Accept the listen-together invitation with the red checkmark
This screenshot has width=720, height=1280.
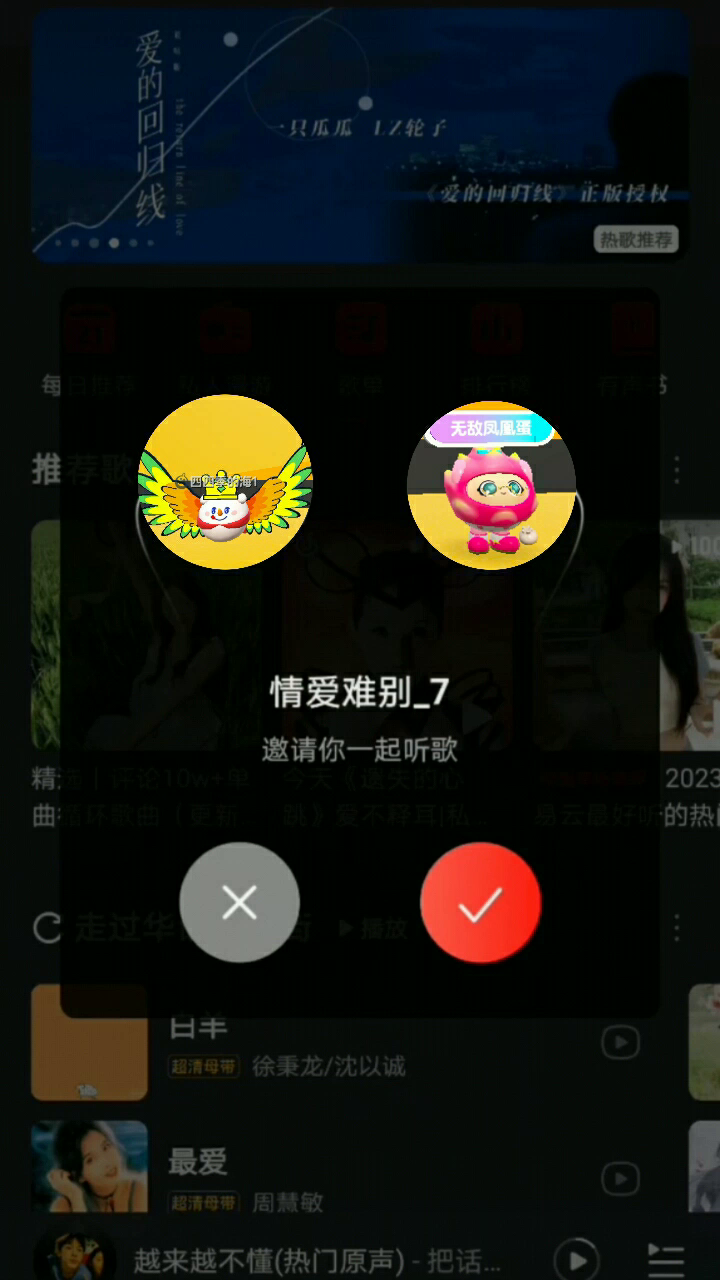click(480, 903)
